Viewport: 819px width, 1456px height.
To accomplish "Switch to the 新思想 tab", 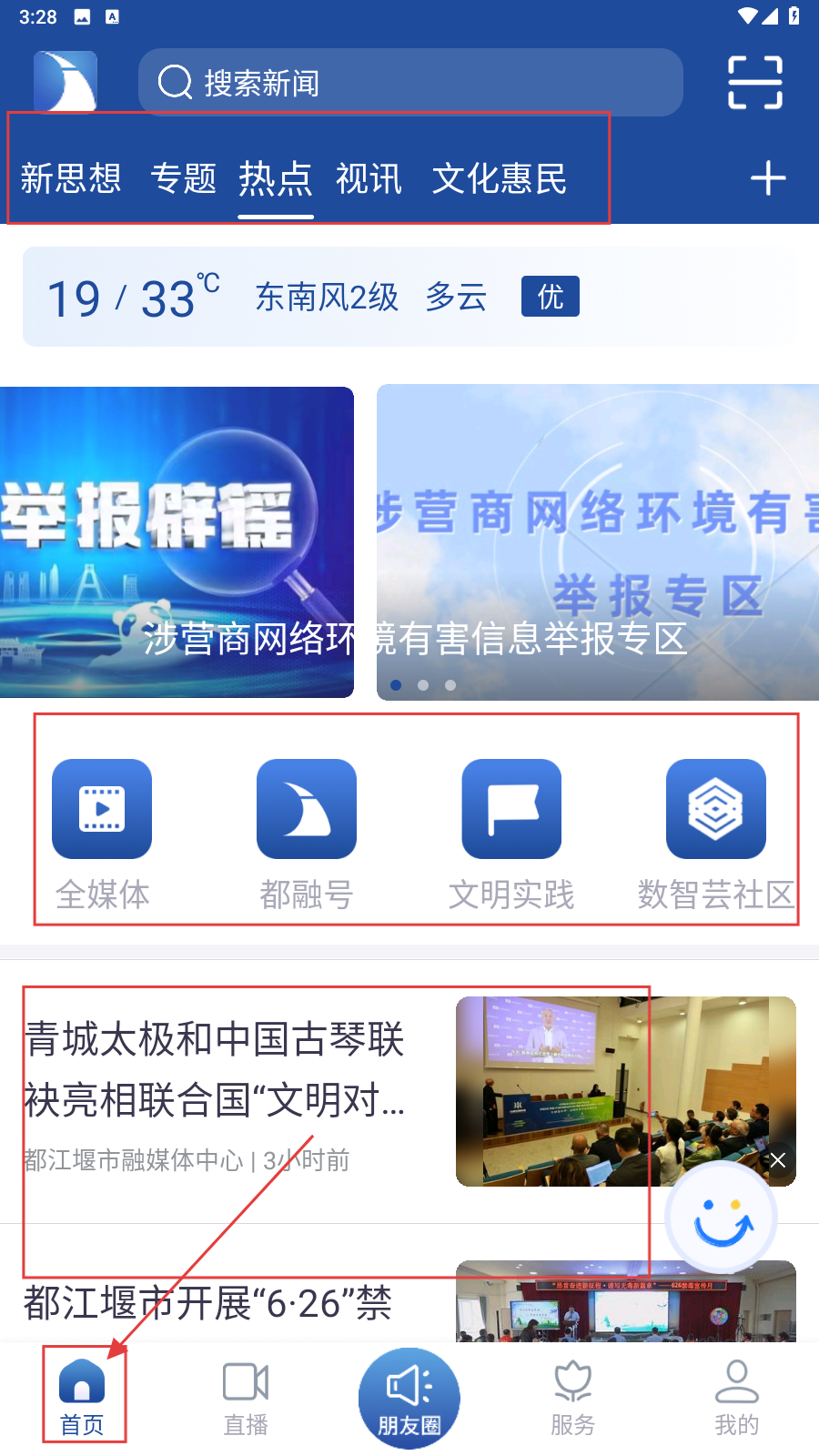I will [x=71, y=178].
